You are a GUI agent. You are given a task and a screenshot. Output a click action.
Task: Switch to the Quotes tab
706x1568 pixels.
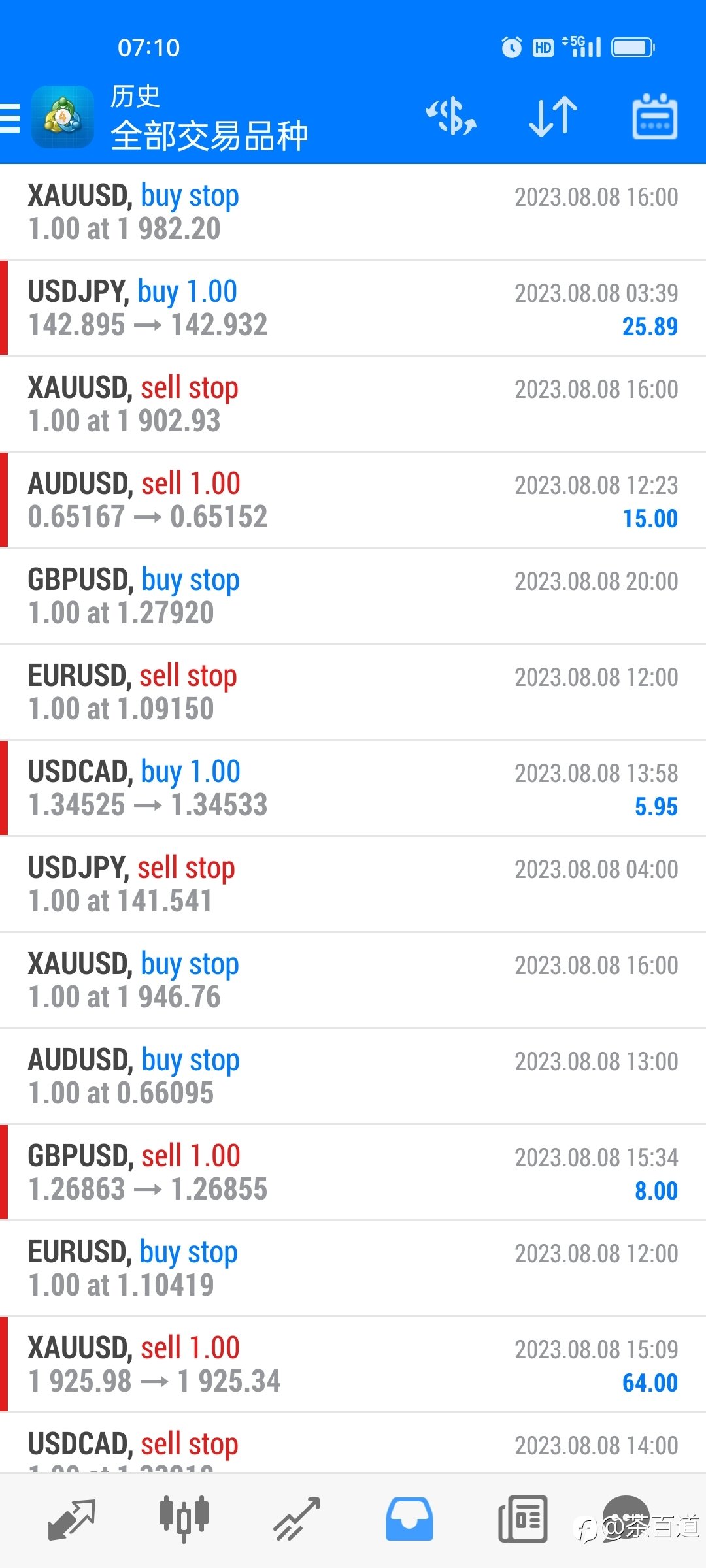[72, 1520]
